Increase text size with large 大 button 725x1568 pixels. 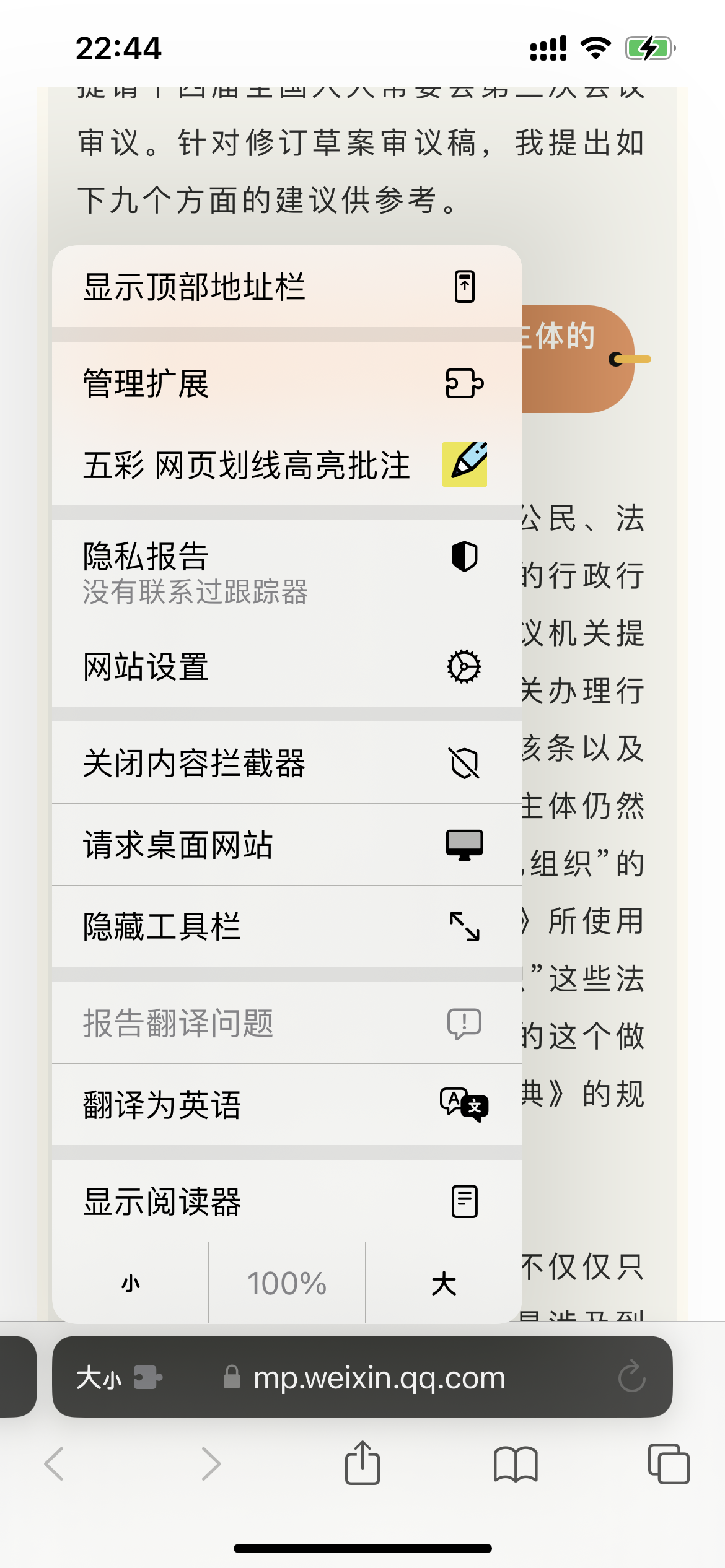tap(444, 1283)
